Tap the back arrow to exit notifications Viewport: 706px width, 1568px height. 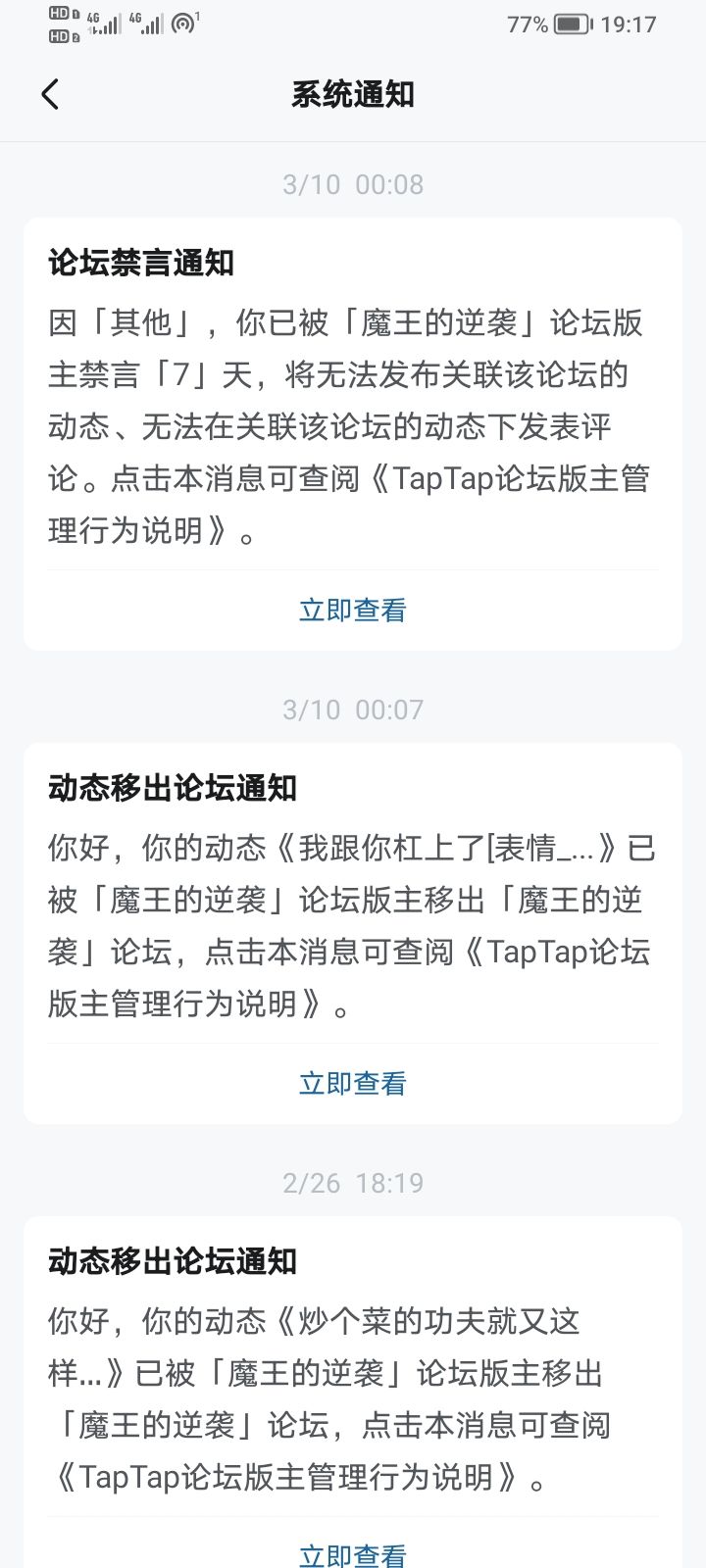[49, 94]
